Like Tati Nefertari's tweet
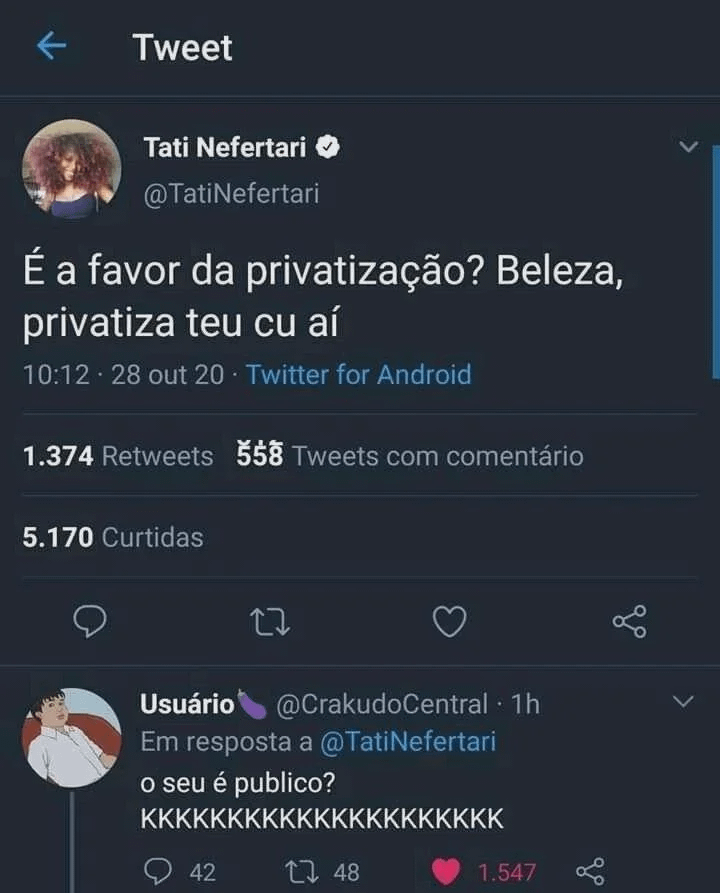The height and width of the screenshot is (893, 720). pyautogui.click(x=449, y=622)
